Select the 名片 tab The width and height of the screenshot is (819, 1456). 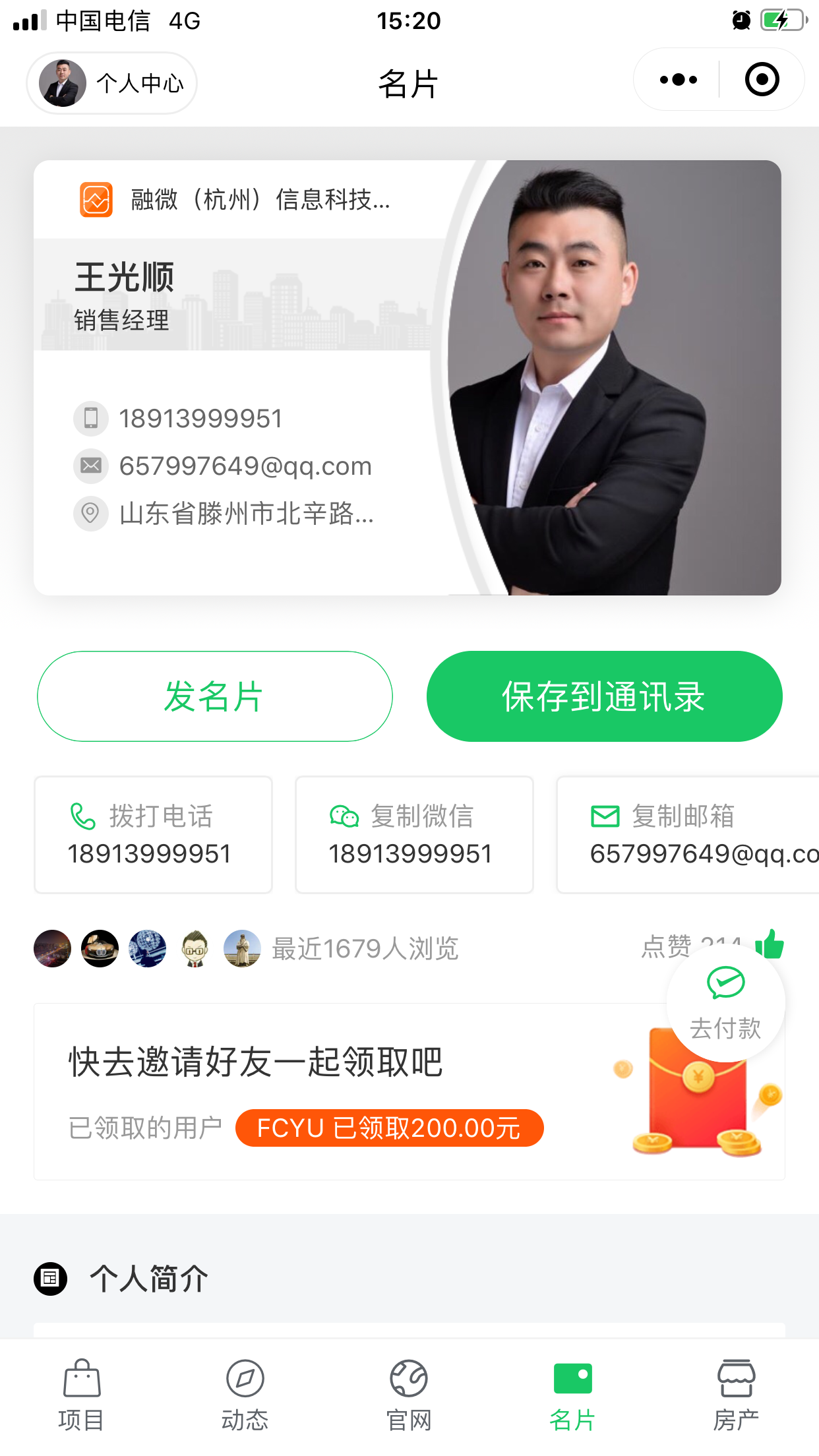click(572, 1395)
